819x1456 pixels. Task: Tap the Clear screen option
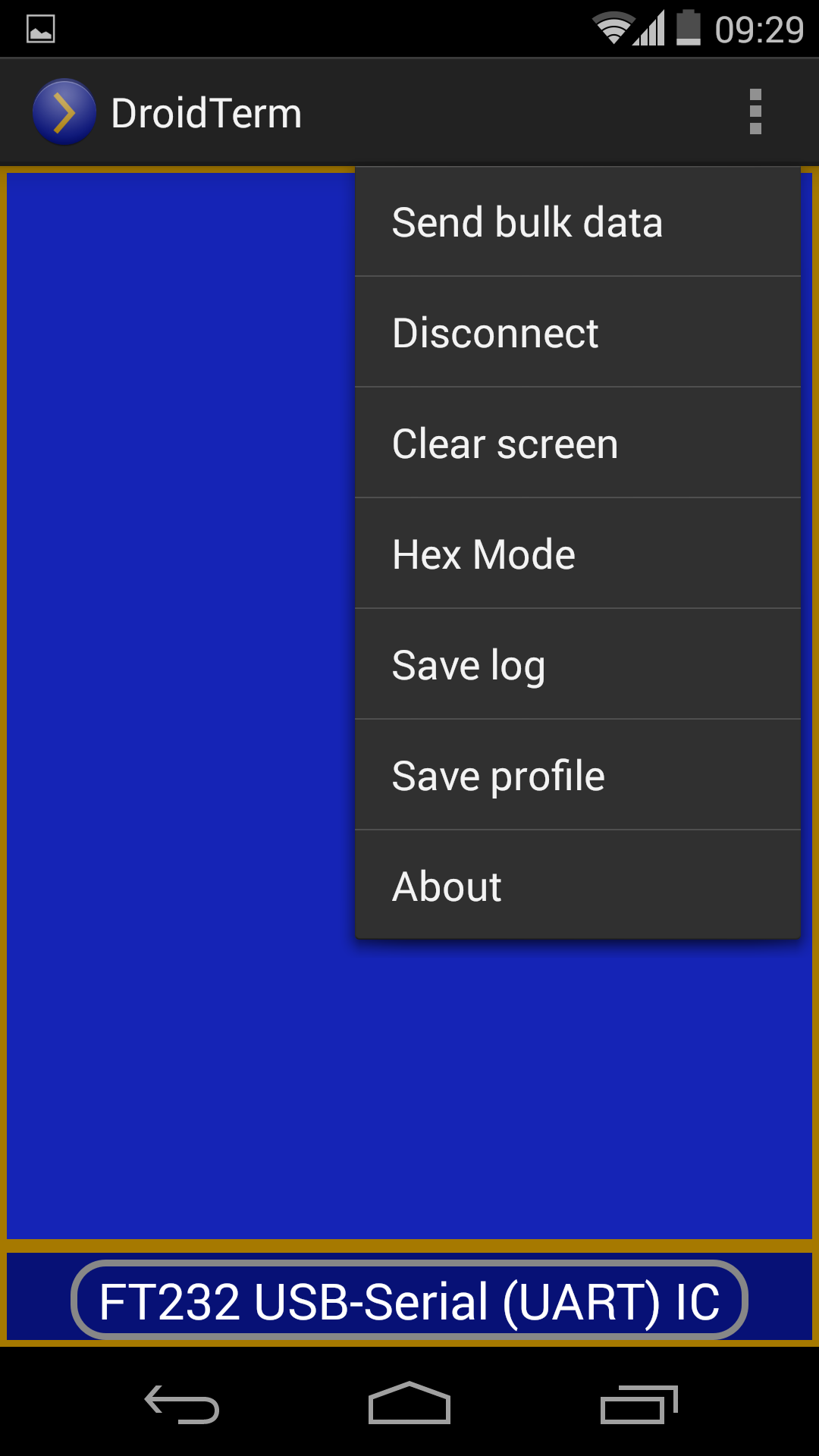[576, 444]
